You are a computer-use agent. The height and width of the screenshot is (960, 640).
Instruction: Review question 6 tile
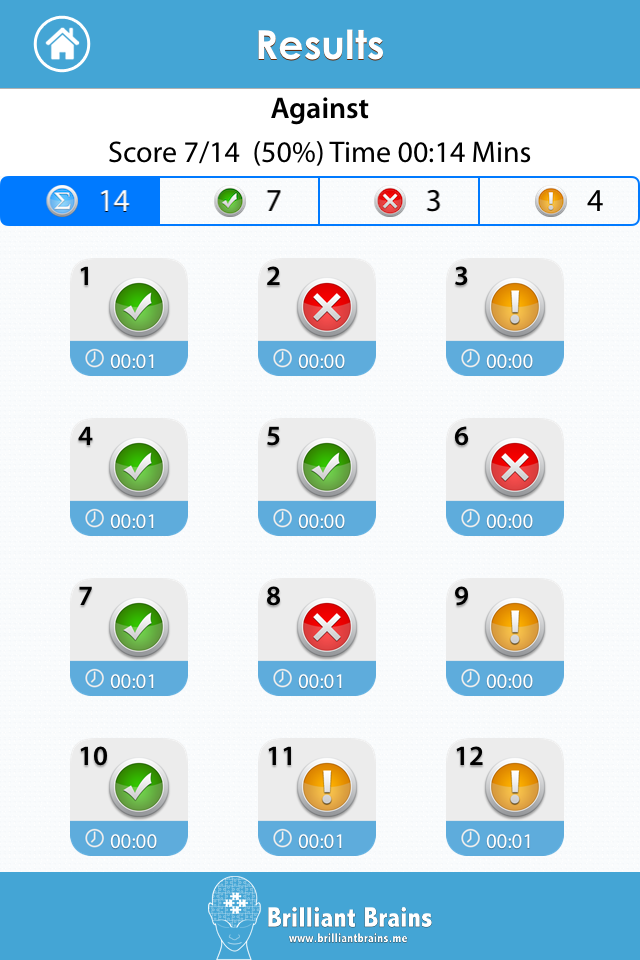pyautogui.click(x=505, y=477)
